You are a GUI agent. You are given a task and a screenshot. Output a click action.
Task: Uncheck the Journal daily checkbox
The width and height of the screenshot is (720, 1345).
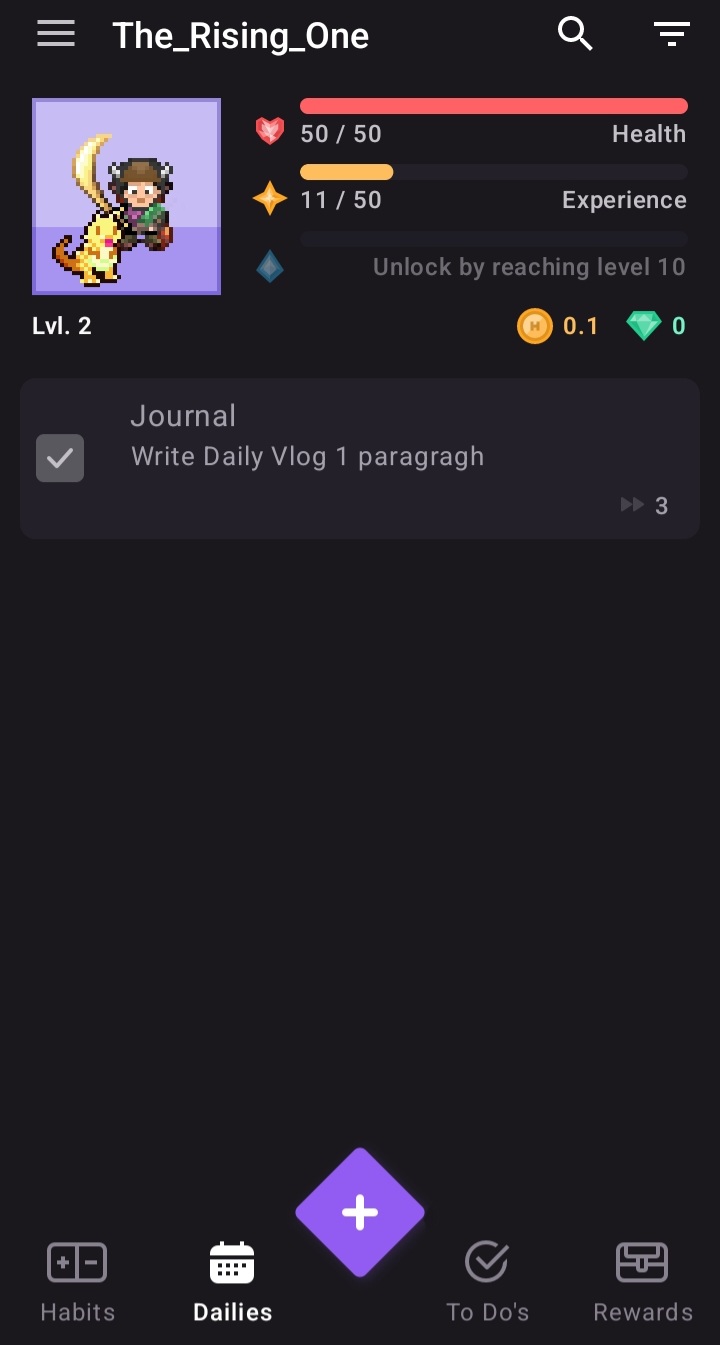(60, 458)
